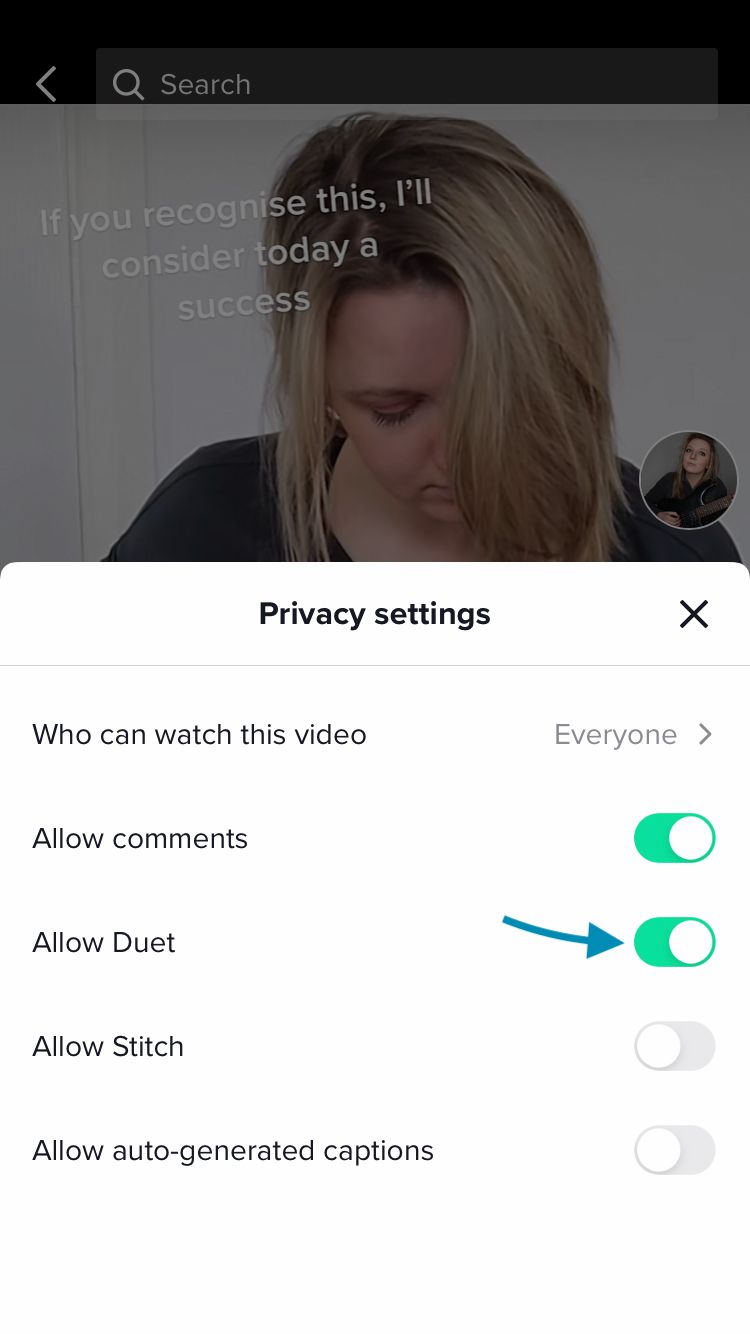Image resolution: width=750 pixels, height=1334 pixels.
Task: Disable the Allow Duet switch
Action: pos(674,942)
